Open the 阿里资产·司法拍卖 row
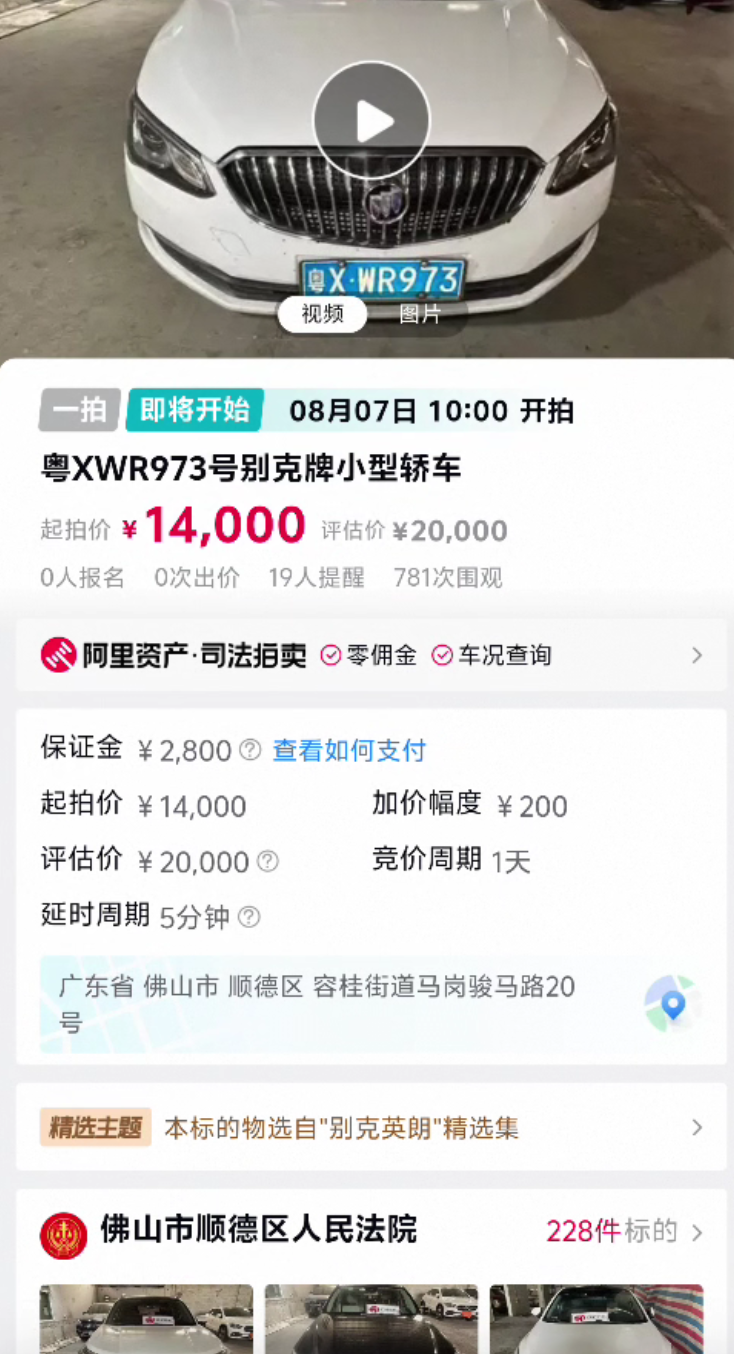Viewport: 734px width, 1354px height. click(371, 655)
